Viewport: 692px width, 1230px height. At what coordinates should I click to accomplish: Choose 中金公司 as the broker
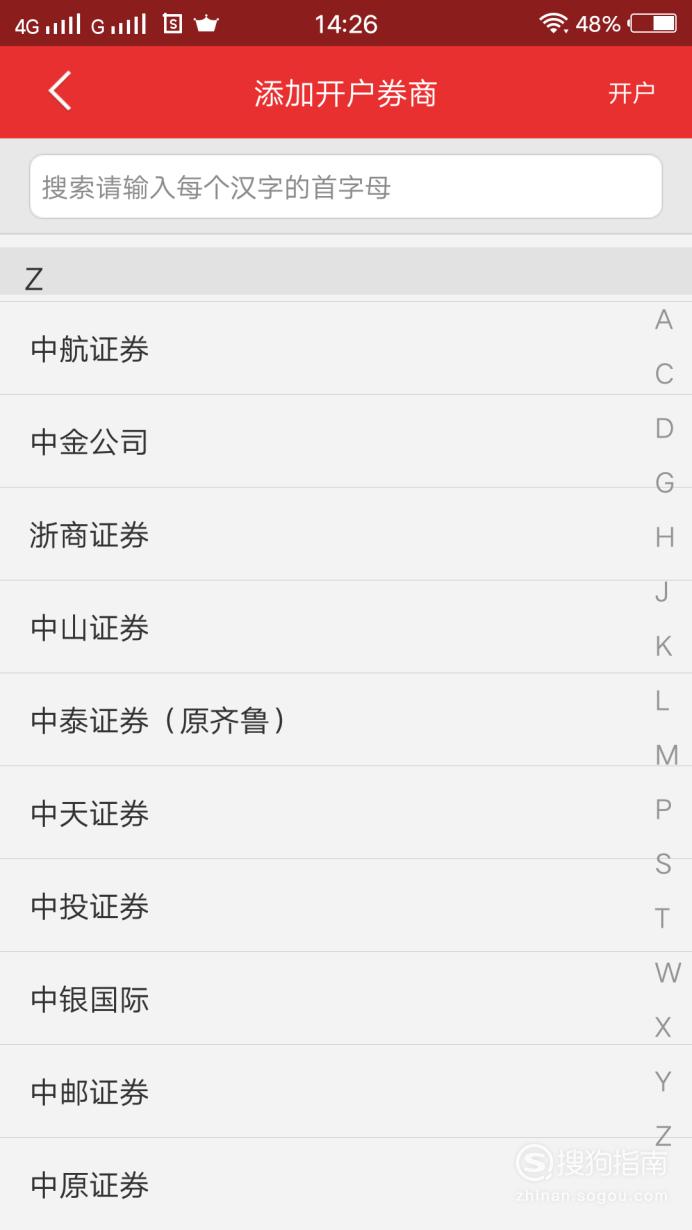[346, 442]
